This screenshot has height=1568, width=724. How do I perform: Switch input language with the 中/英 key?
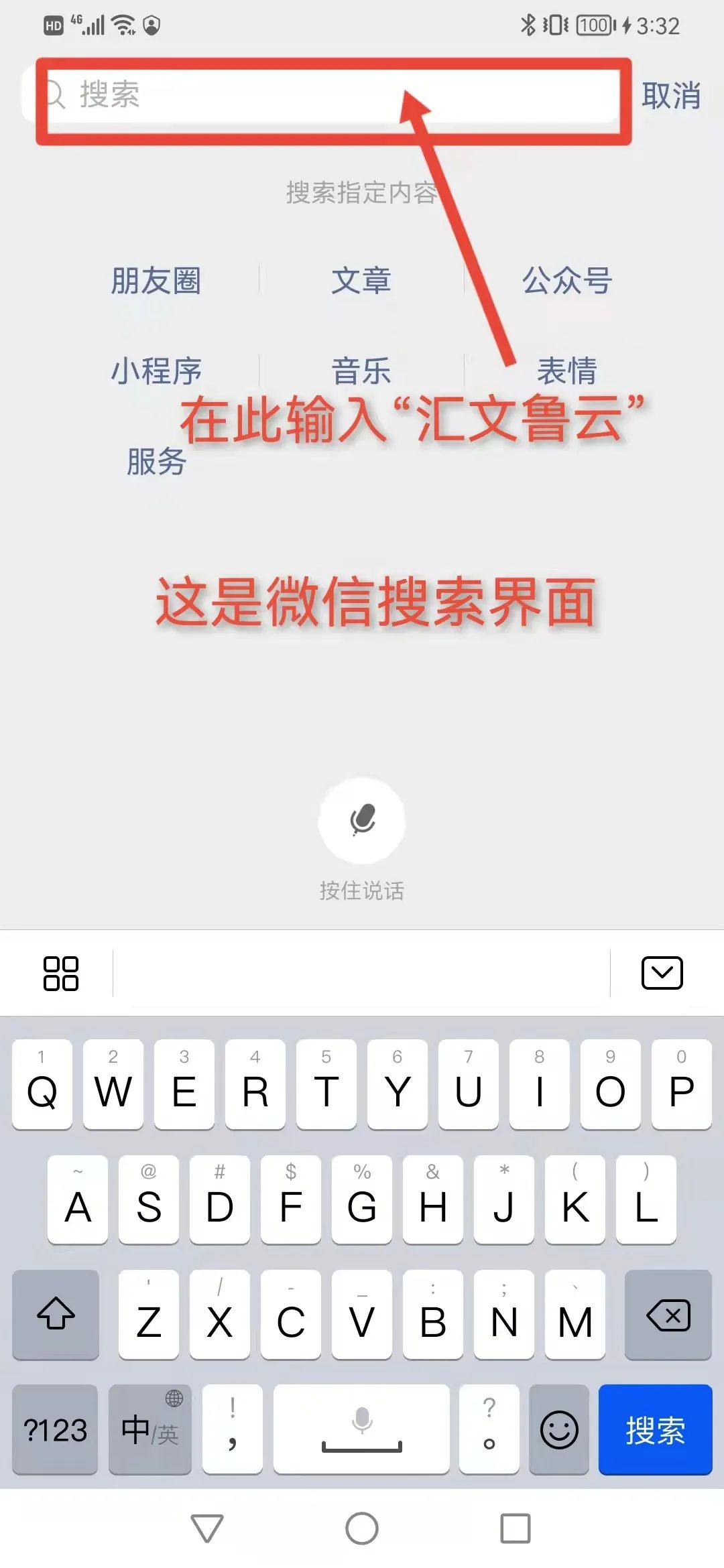150,1430
